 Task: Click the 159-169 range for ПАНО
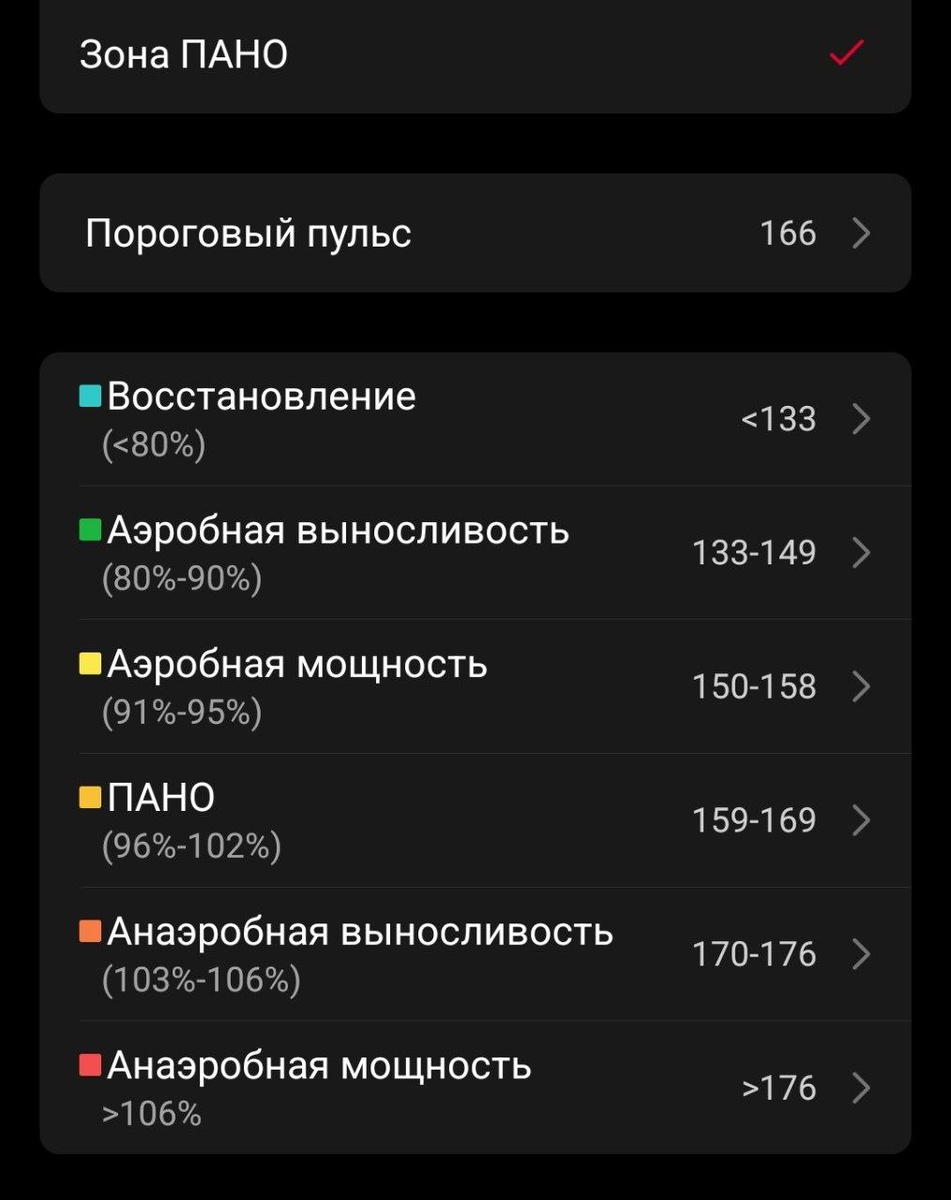tap(753, 820)
